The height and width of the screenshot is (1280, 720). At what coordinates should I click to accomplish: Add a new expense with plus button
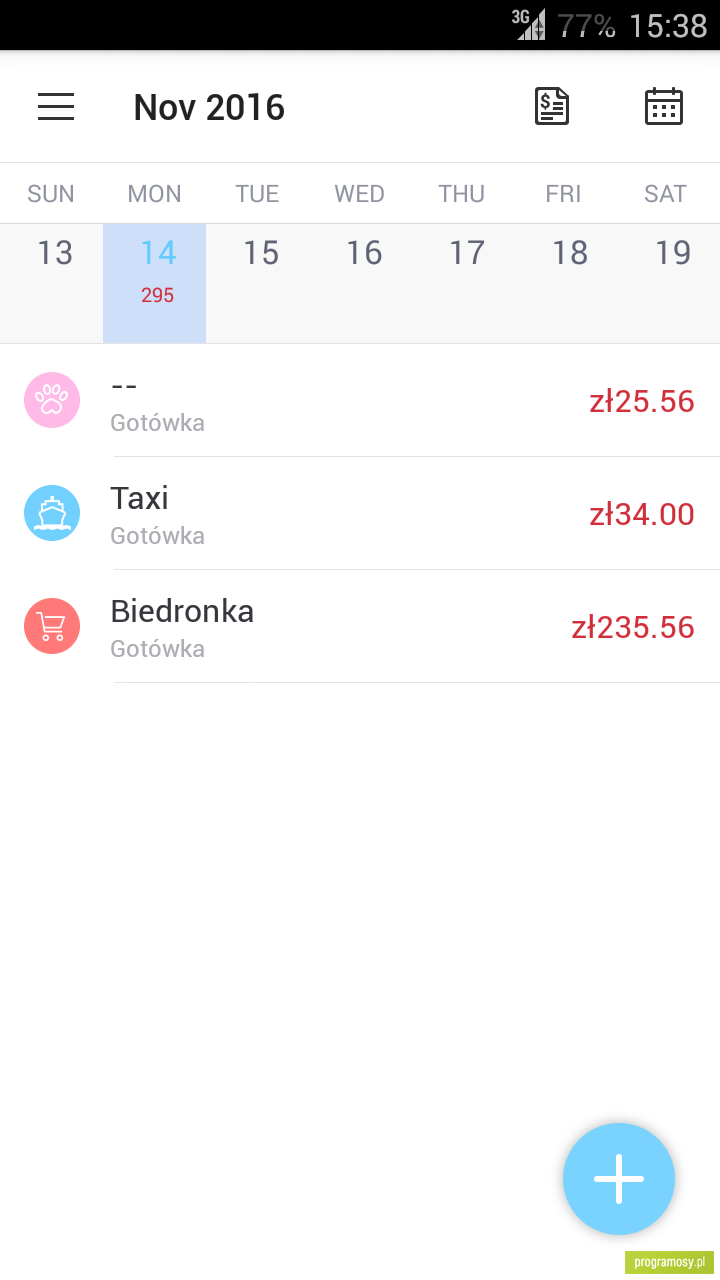point(619,1179)
